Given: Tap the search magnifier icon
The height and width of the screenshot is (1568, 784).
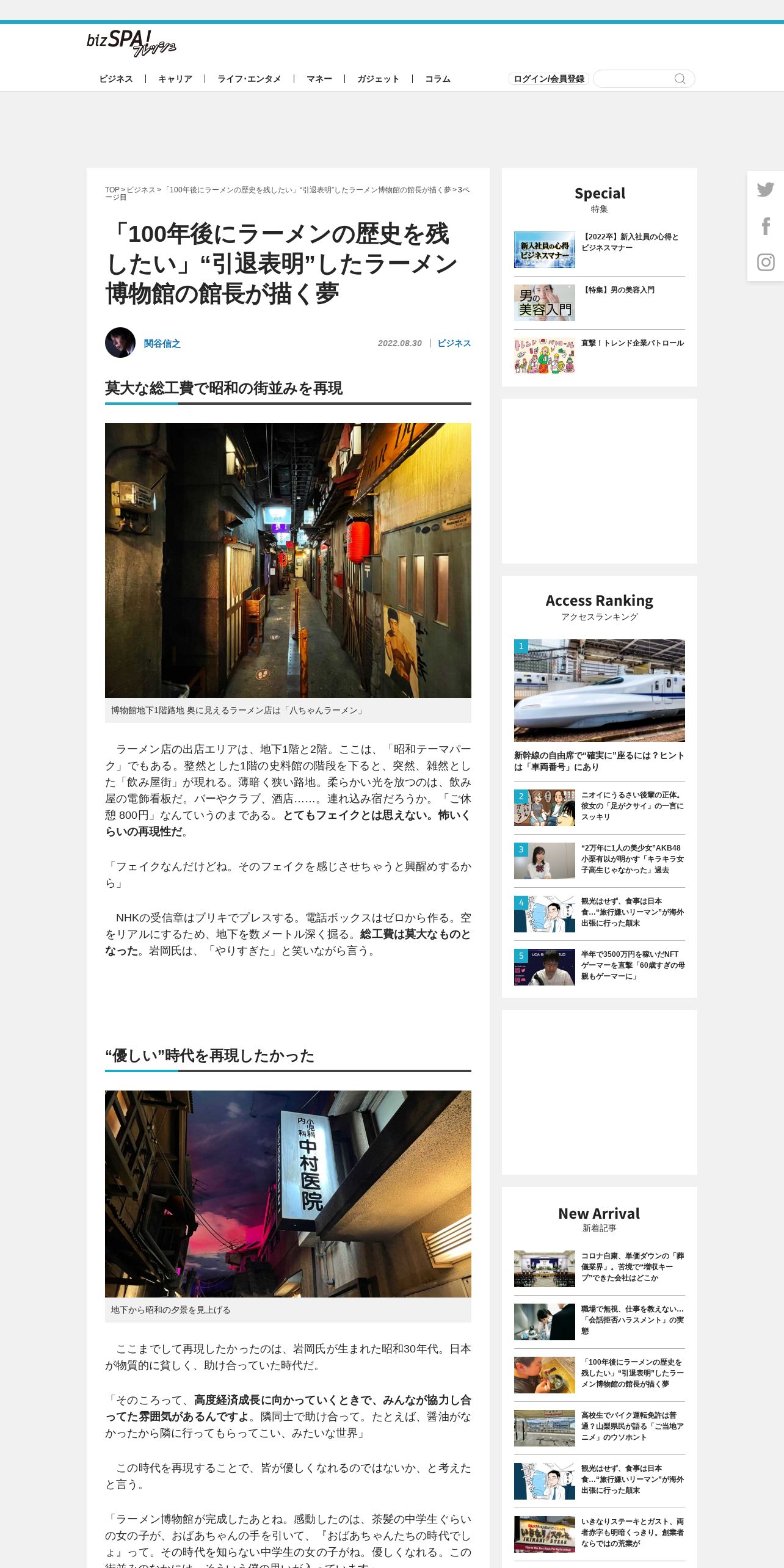Looking at the screenshot, I should tap(680, 79).
